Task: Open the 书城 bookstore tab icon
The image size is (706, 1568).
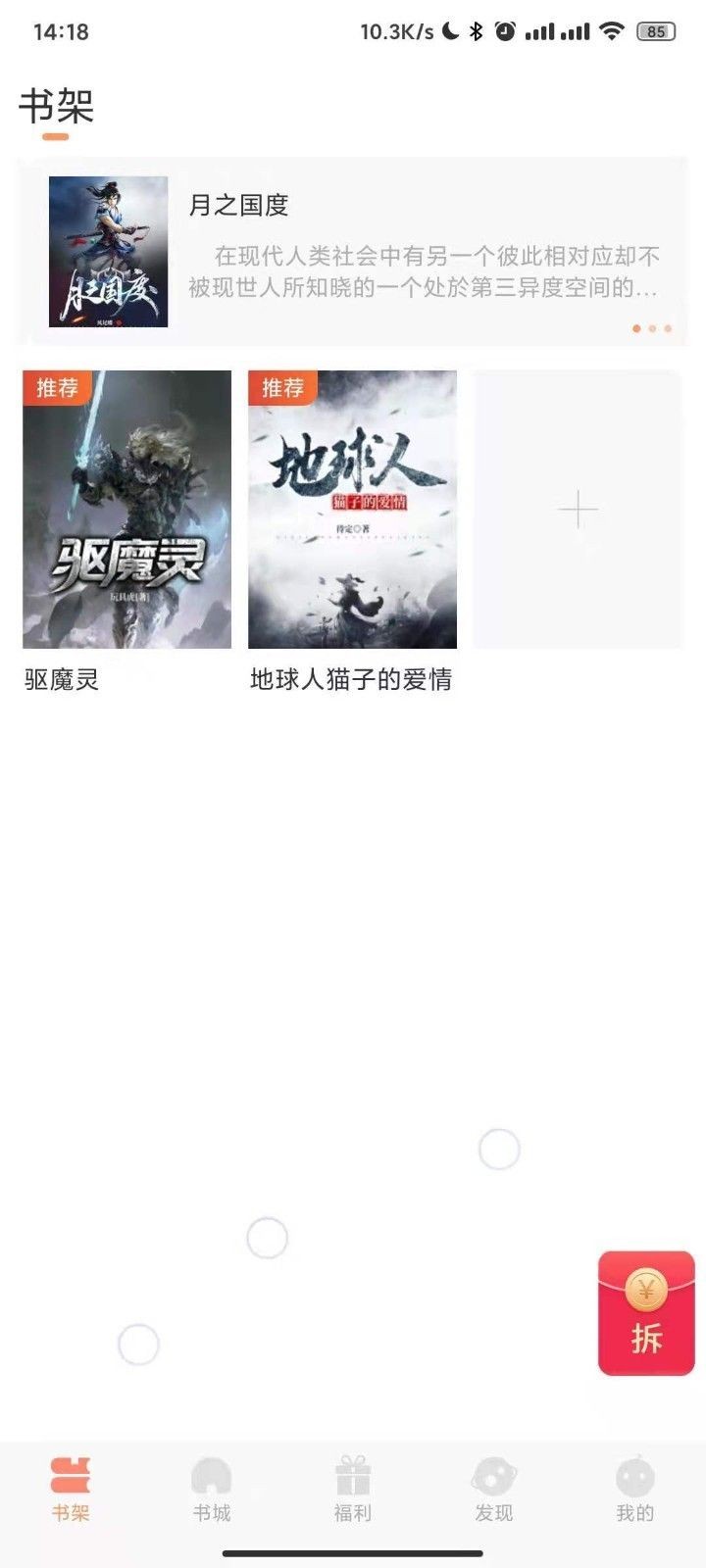Action: [211, 1480]
